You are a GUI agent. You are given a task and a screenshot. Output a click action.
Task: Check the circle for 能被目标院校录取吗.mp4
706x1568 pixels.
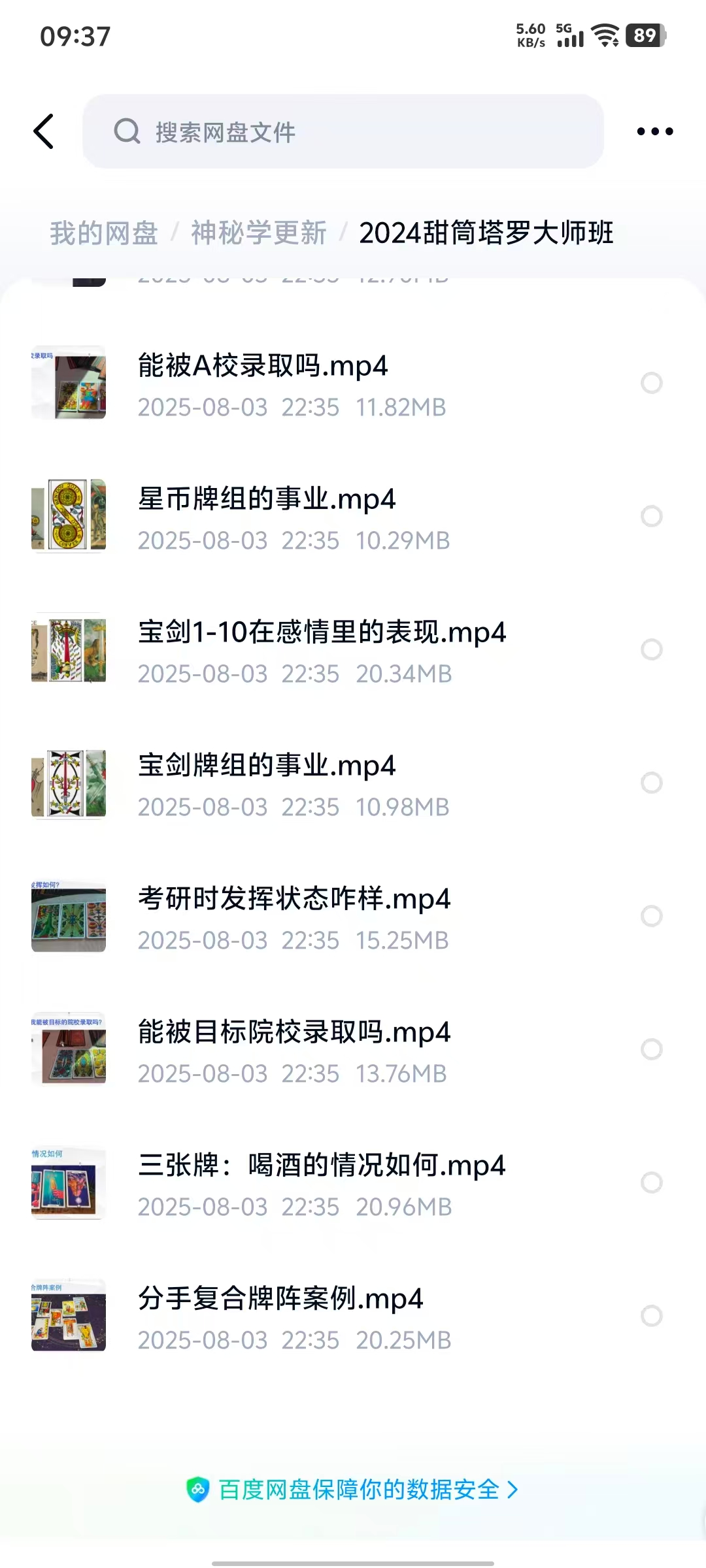651,1049
